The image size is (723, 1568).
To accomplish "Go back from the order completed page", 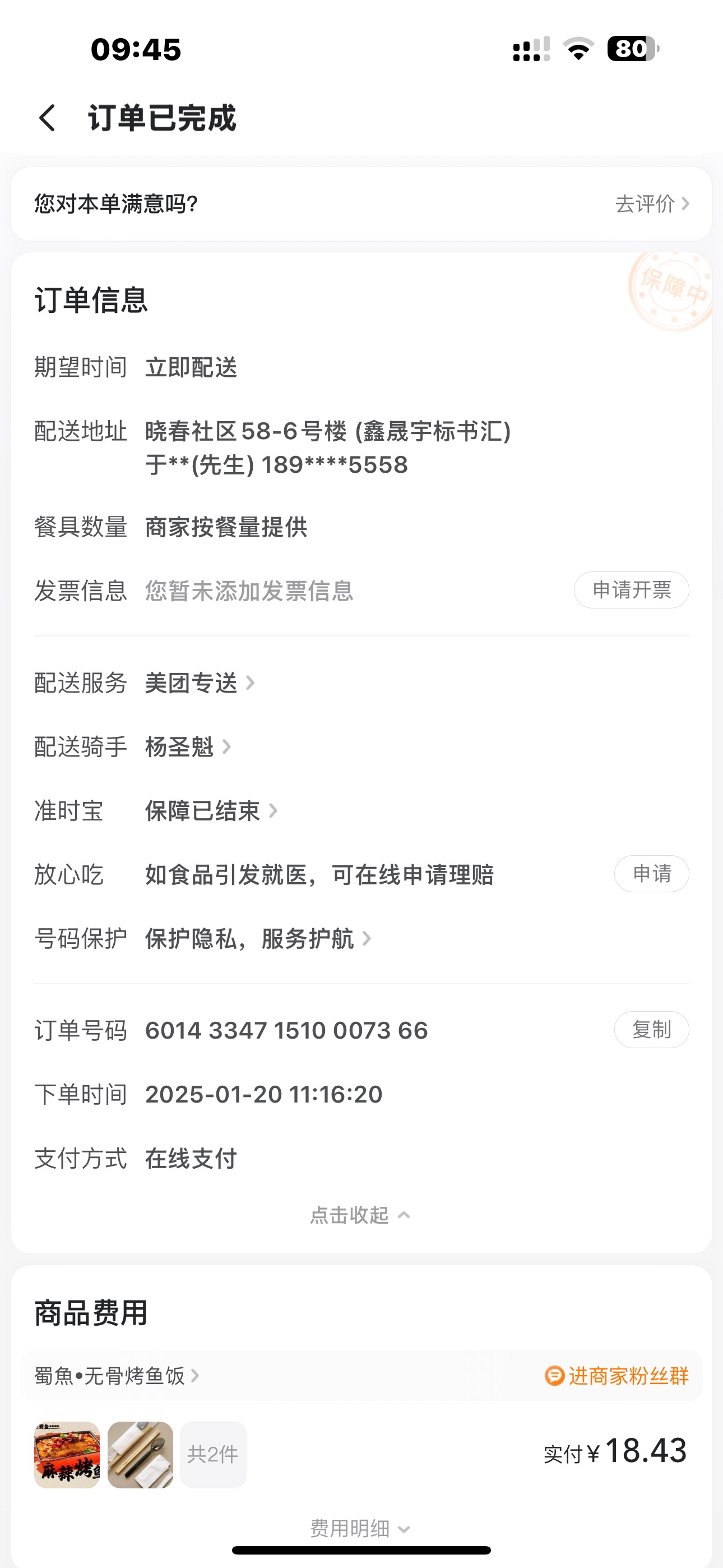I will pyautogui.click(x=48, y=117).
